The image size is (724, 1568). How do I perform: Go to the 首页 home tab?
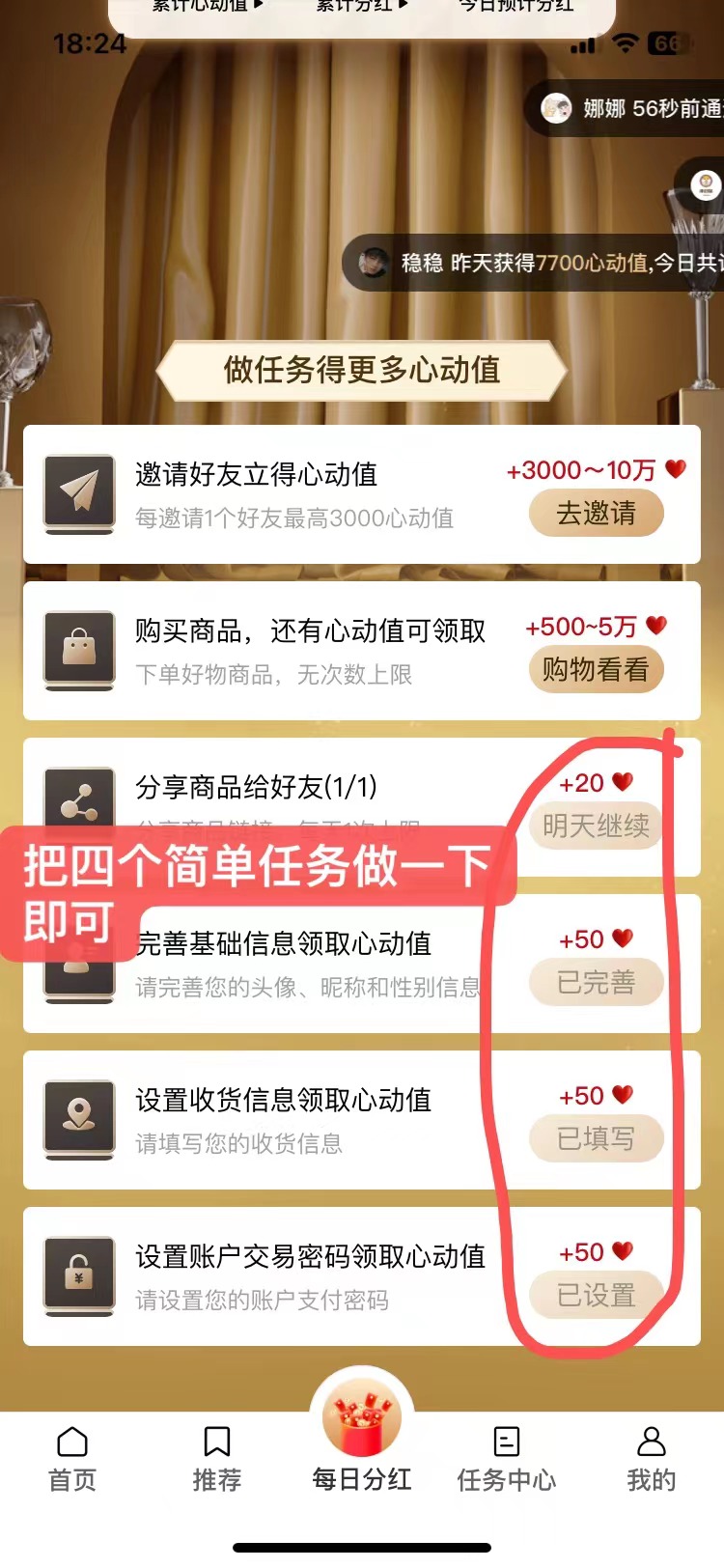(72, 1459)
